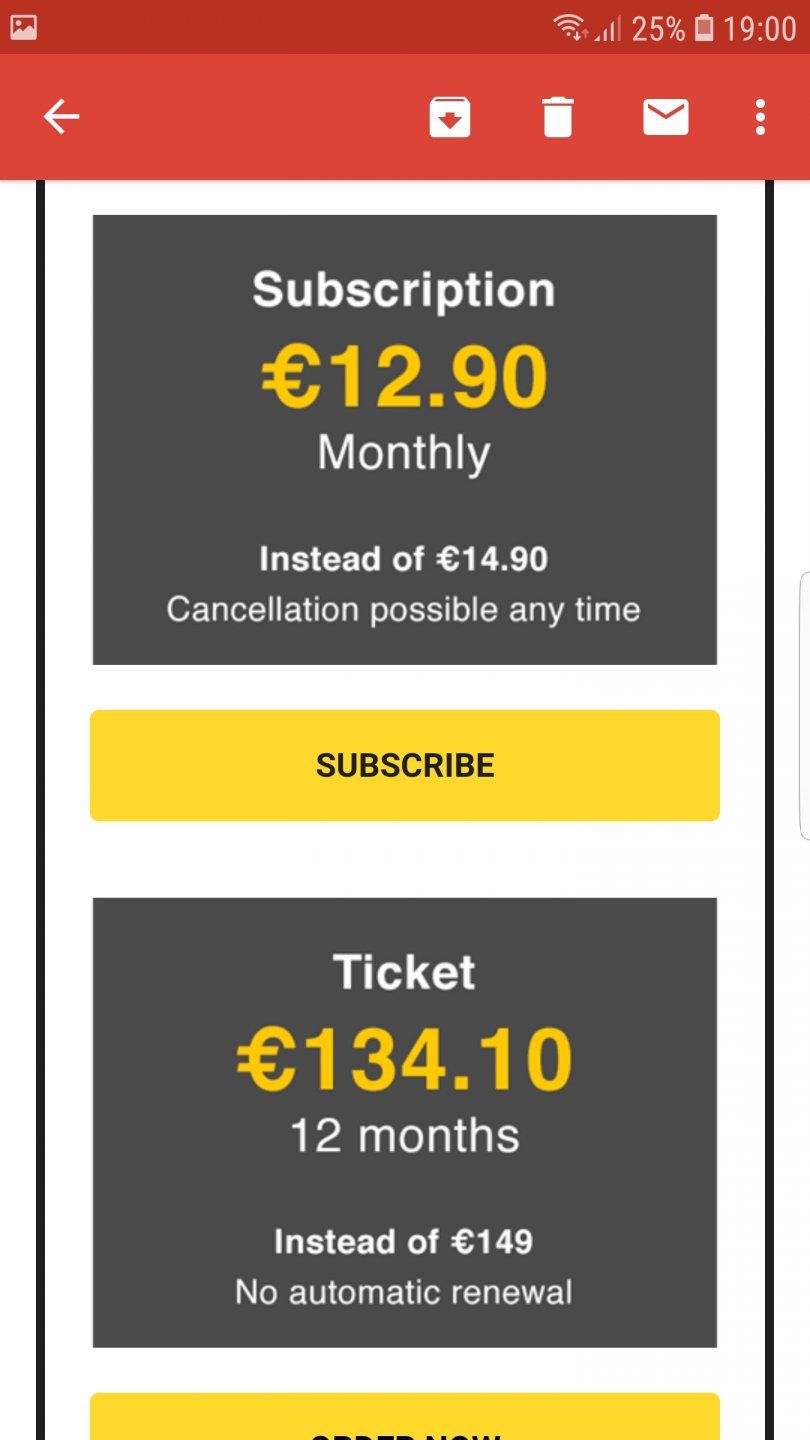Open the €134.10 12 months Ticket card
This screenshot has height=1440, width=810.
click(405, 1122)
